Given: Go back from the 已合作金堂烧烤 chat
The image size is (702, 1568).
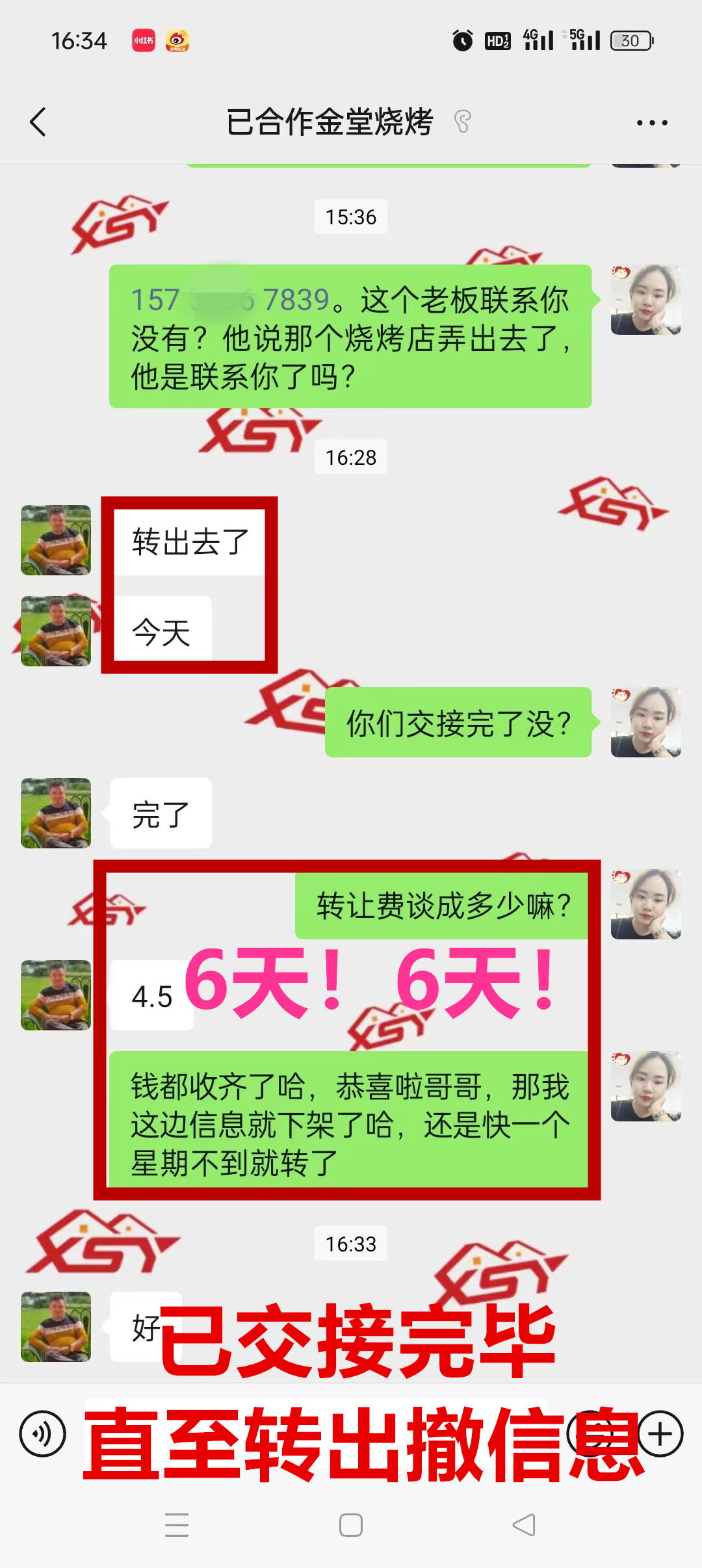Looking at the screenshot, I should pos(38,122).
